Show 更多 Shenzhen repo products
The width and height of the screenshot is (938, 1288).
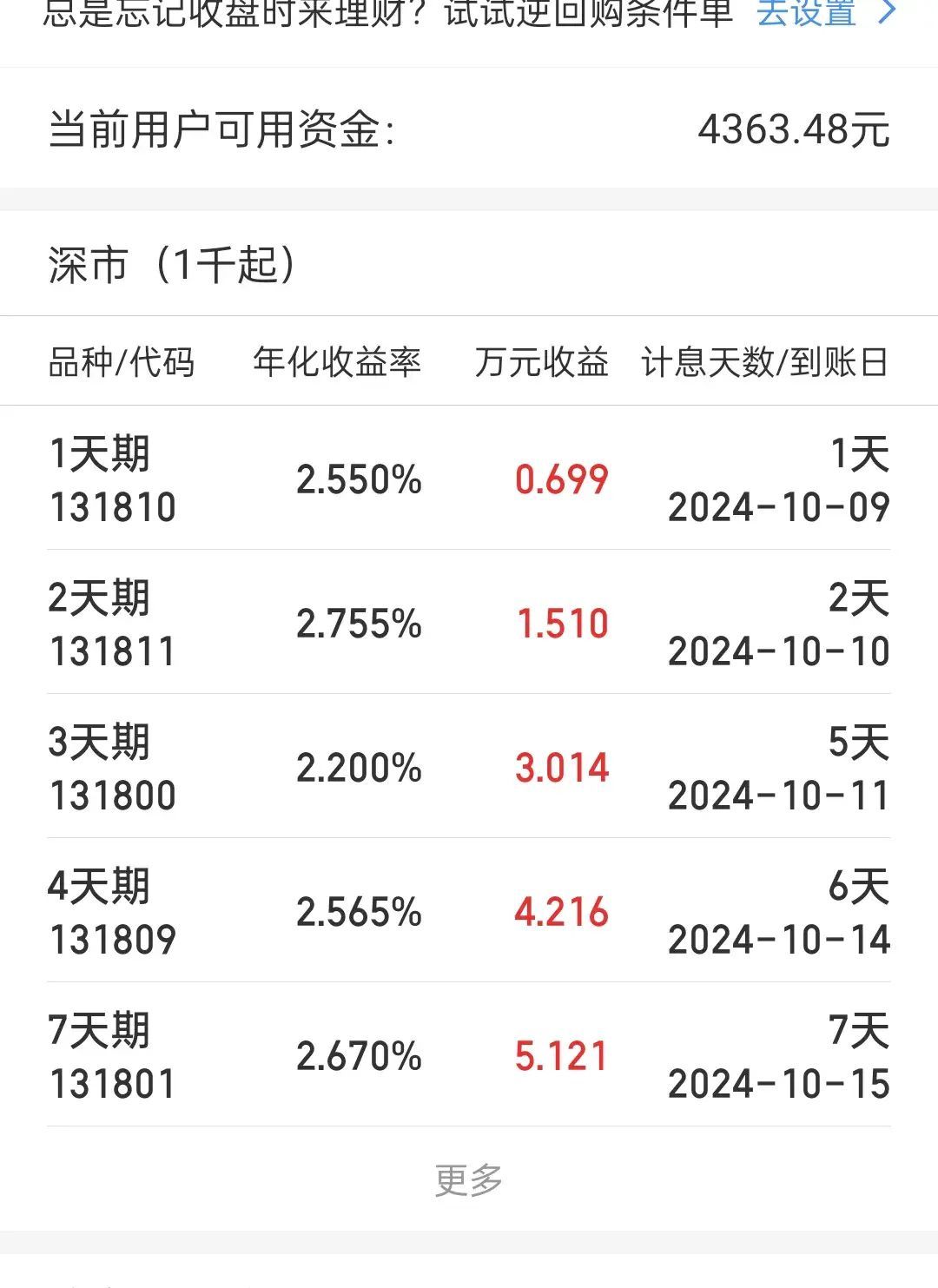pos(469,1179)
